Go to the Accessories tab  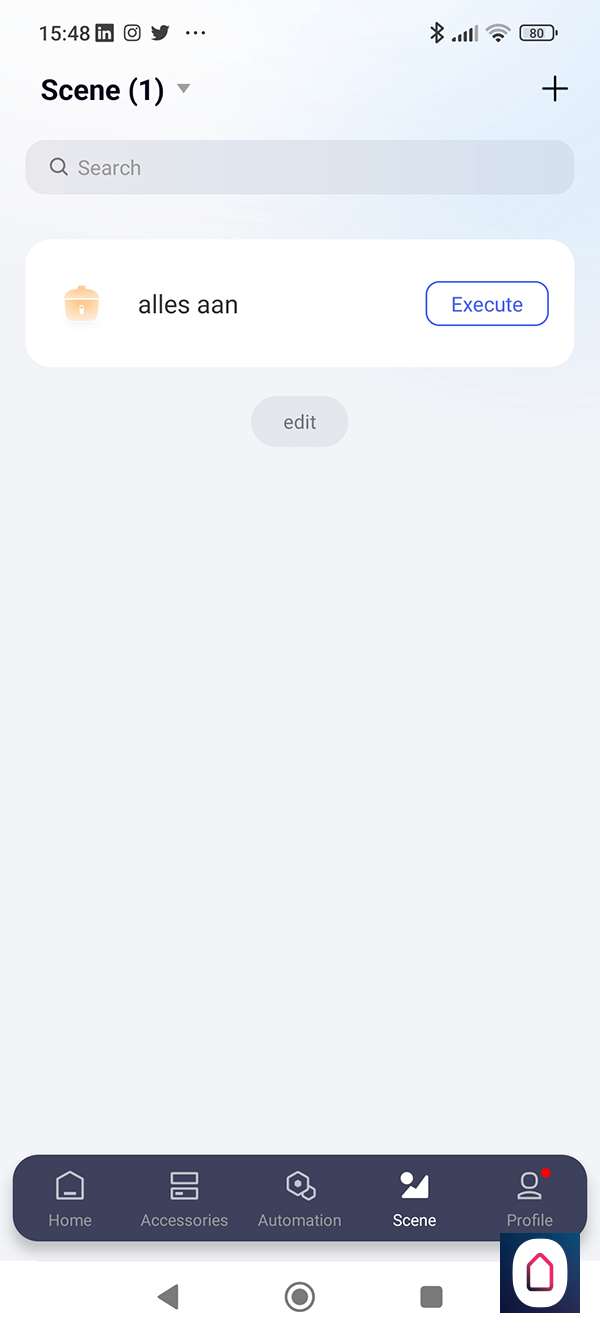(x=184, y=1199)
